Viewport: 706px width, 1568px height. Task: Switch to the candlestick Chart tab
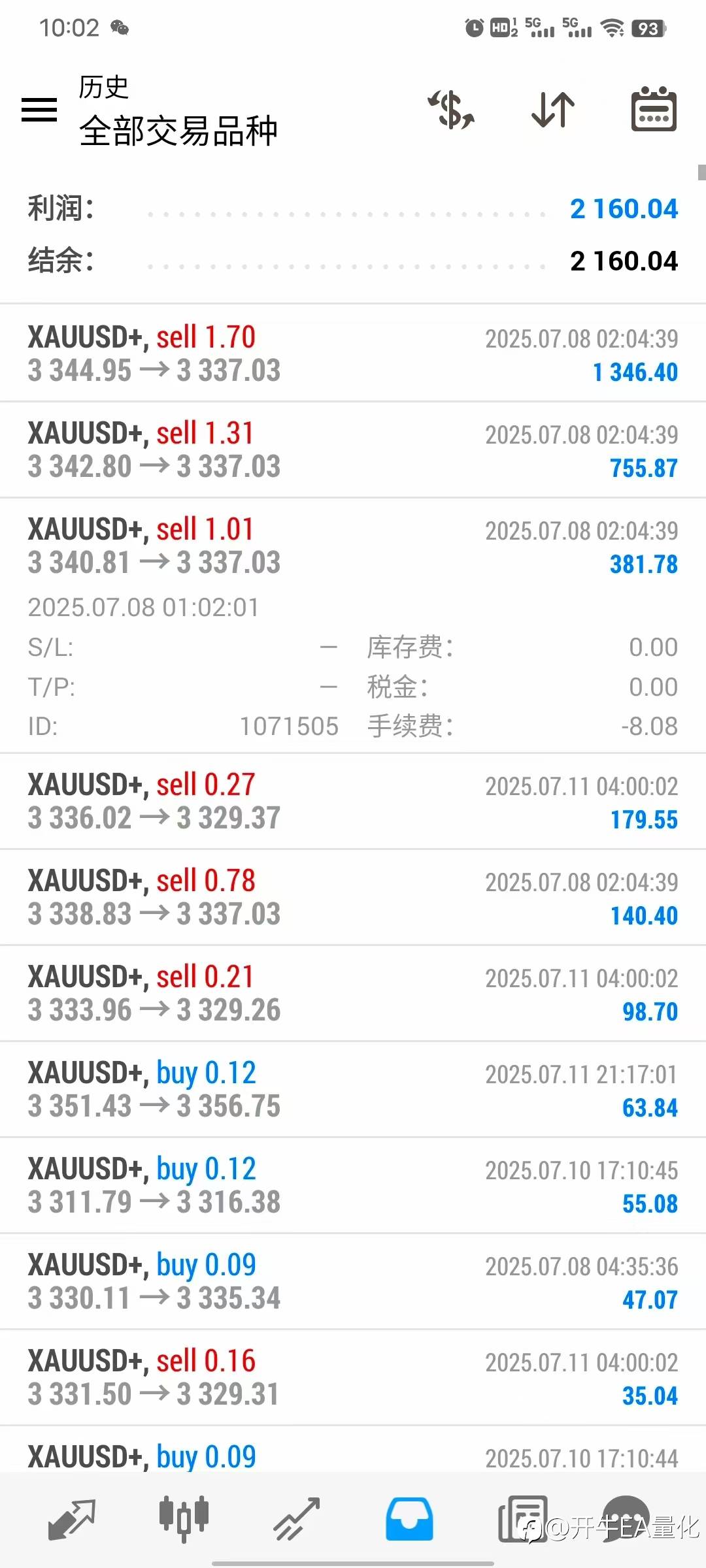tap(184, 1518)
